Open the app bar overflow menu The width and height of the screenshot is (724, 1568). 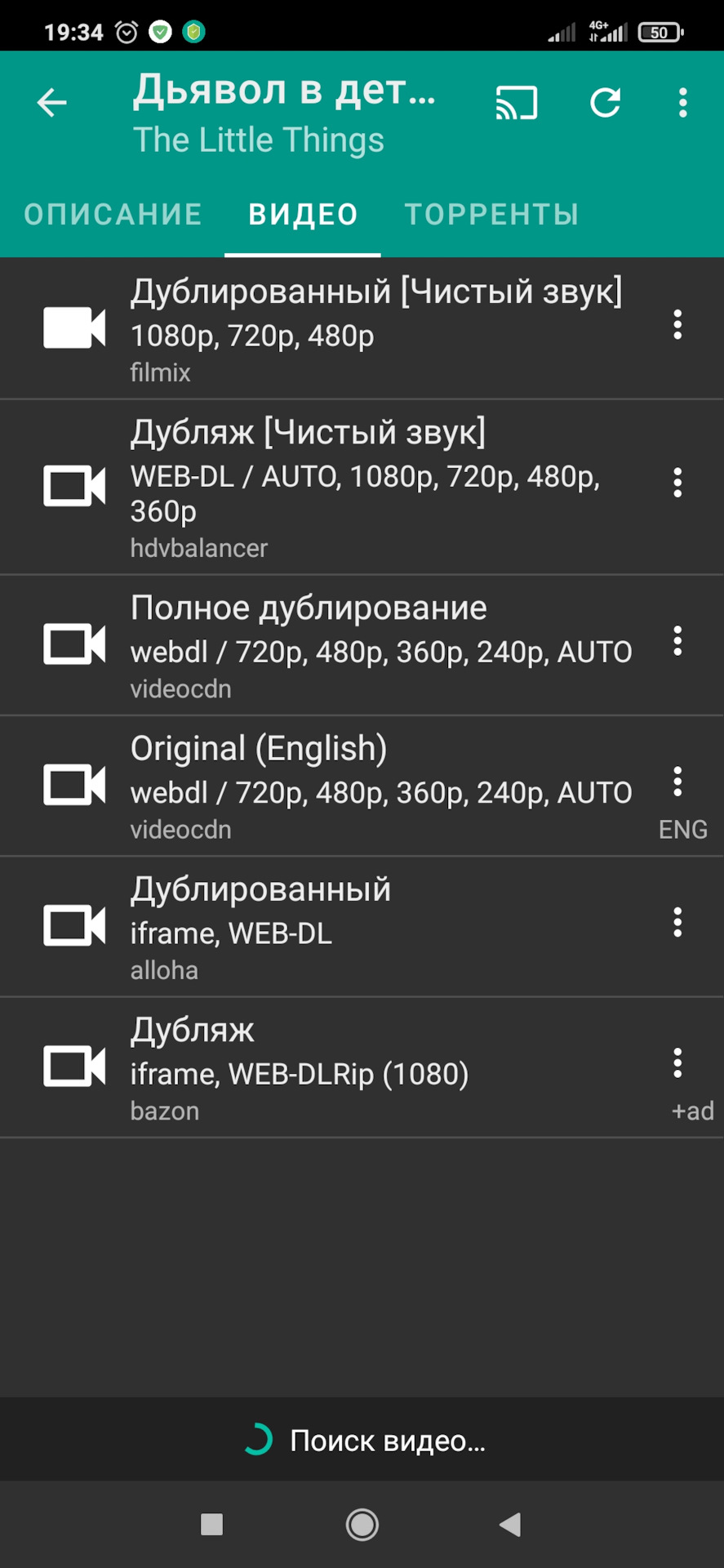point(682,103)
